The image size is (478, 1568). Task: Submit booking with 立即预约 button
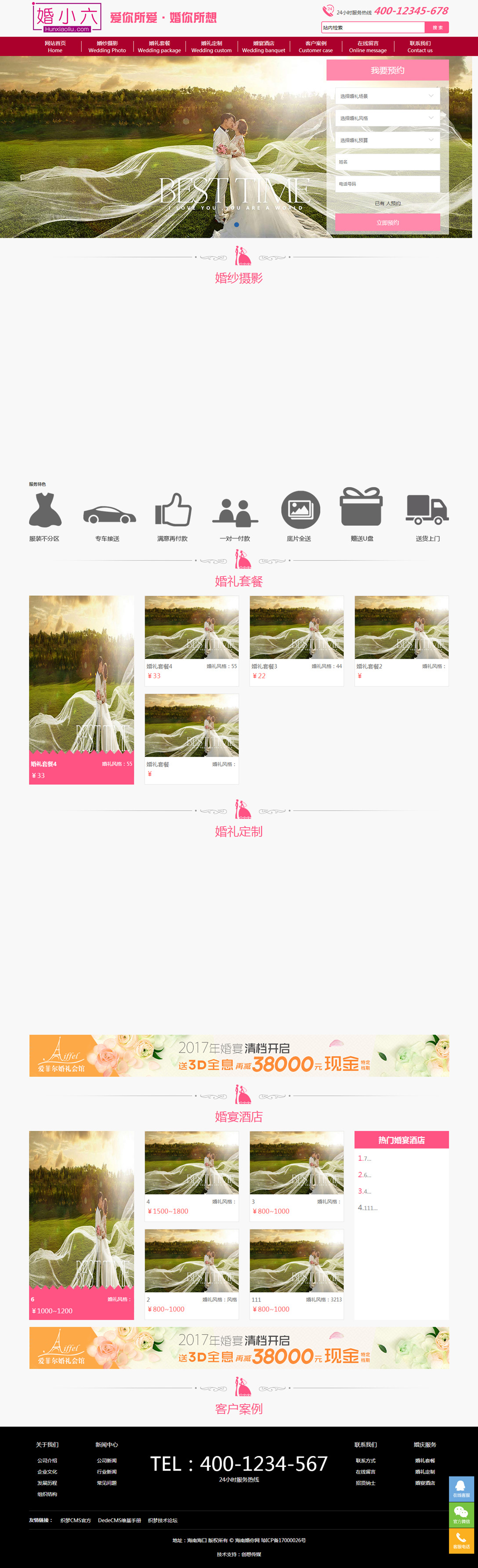(x=387, y=223)
